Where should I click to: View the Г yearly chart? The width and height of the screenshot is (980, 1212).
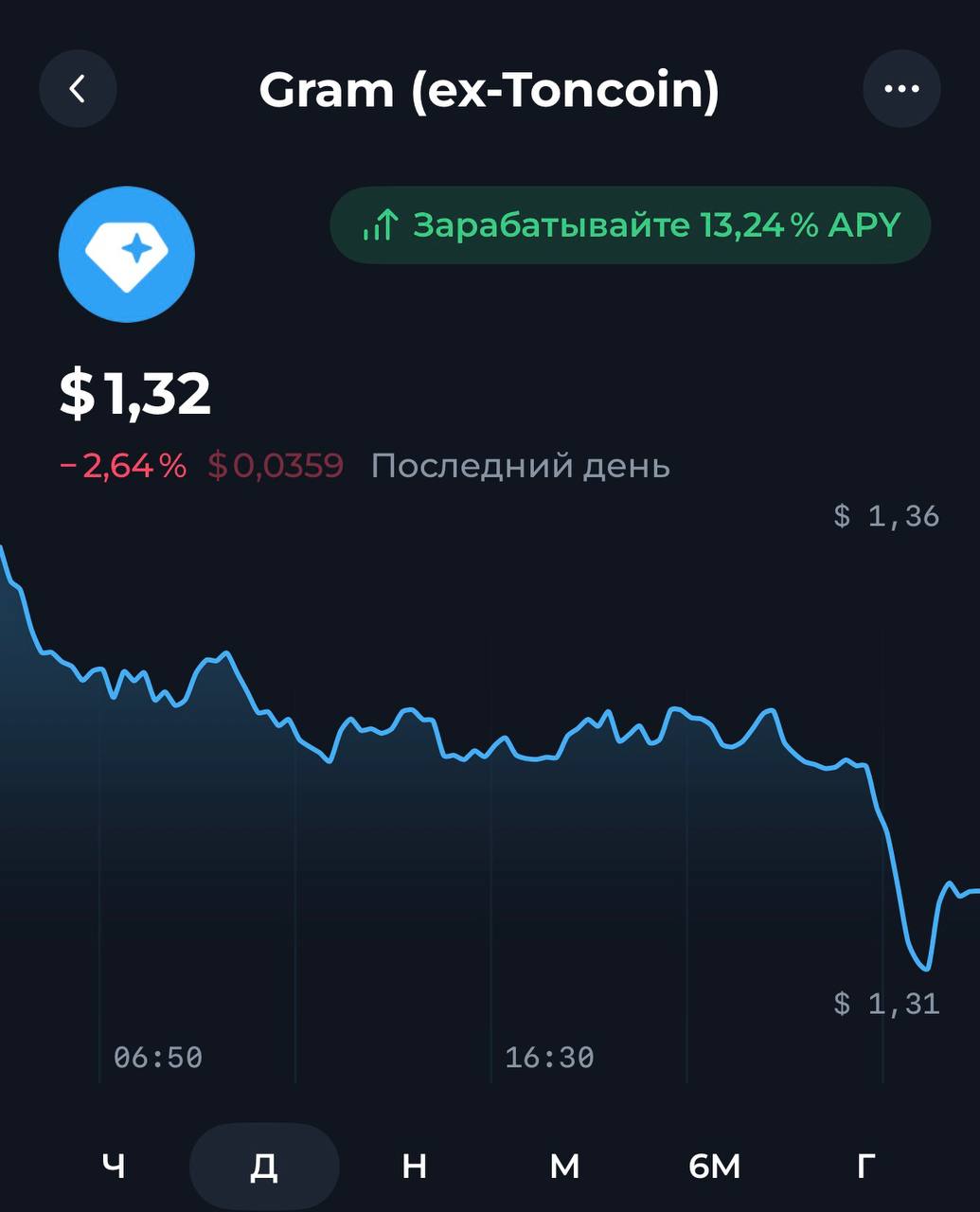865,1166
